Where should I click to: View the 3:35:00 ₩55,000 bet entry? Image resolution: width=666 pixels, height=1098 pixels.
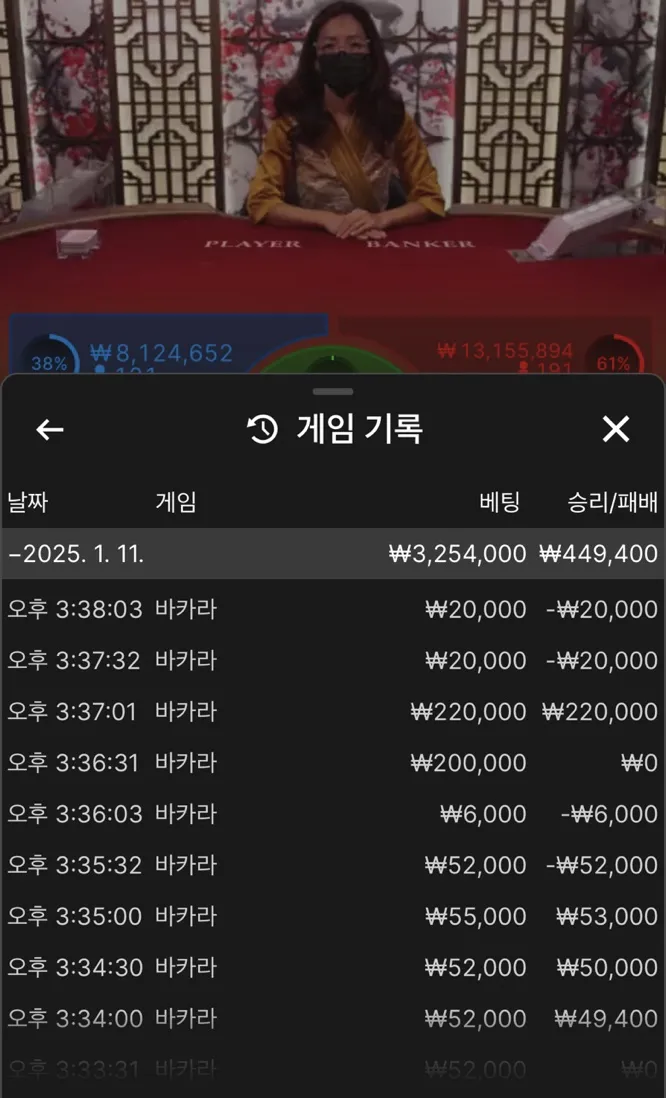[x=333, y=916]
